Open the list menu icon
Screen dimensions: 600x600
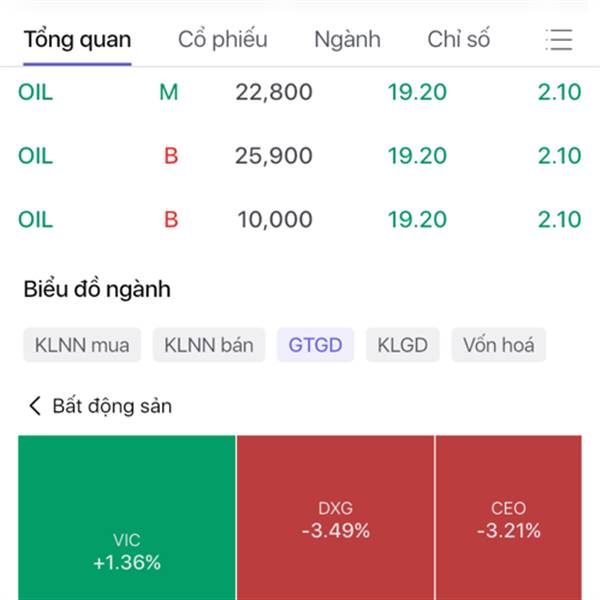tap(558, 40)
